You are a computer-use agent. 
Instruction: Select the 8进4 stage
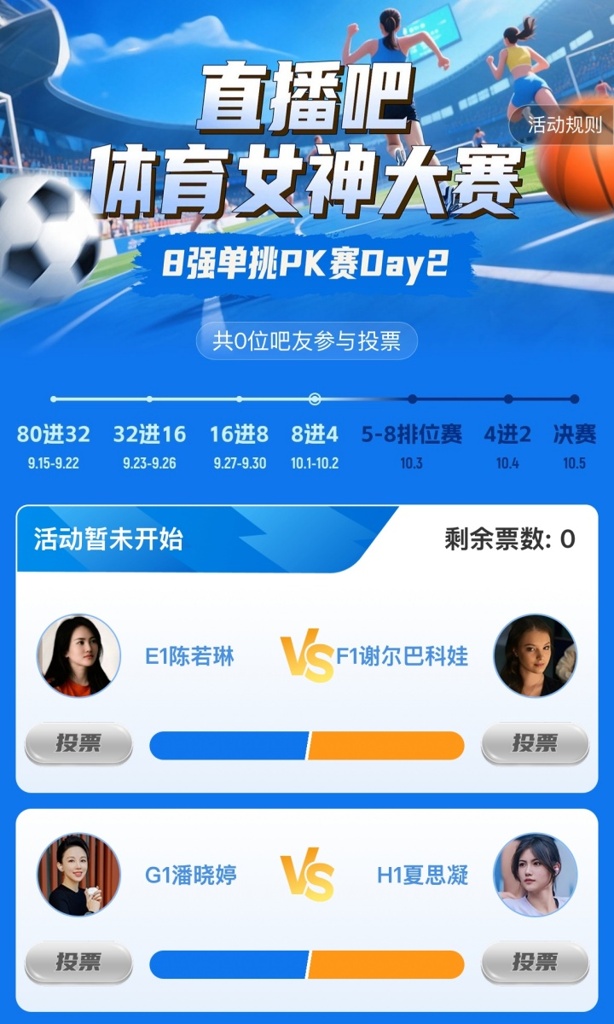tap(315, 435)
